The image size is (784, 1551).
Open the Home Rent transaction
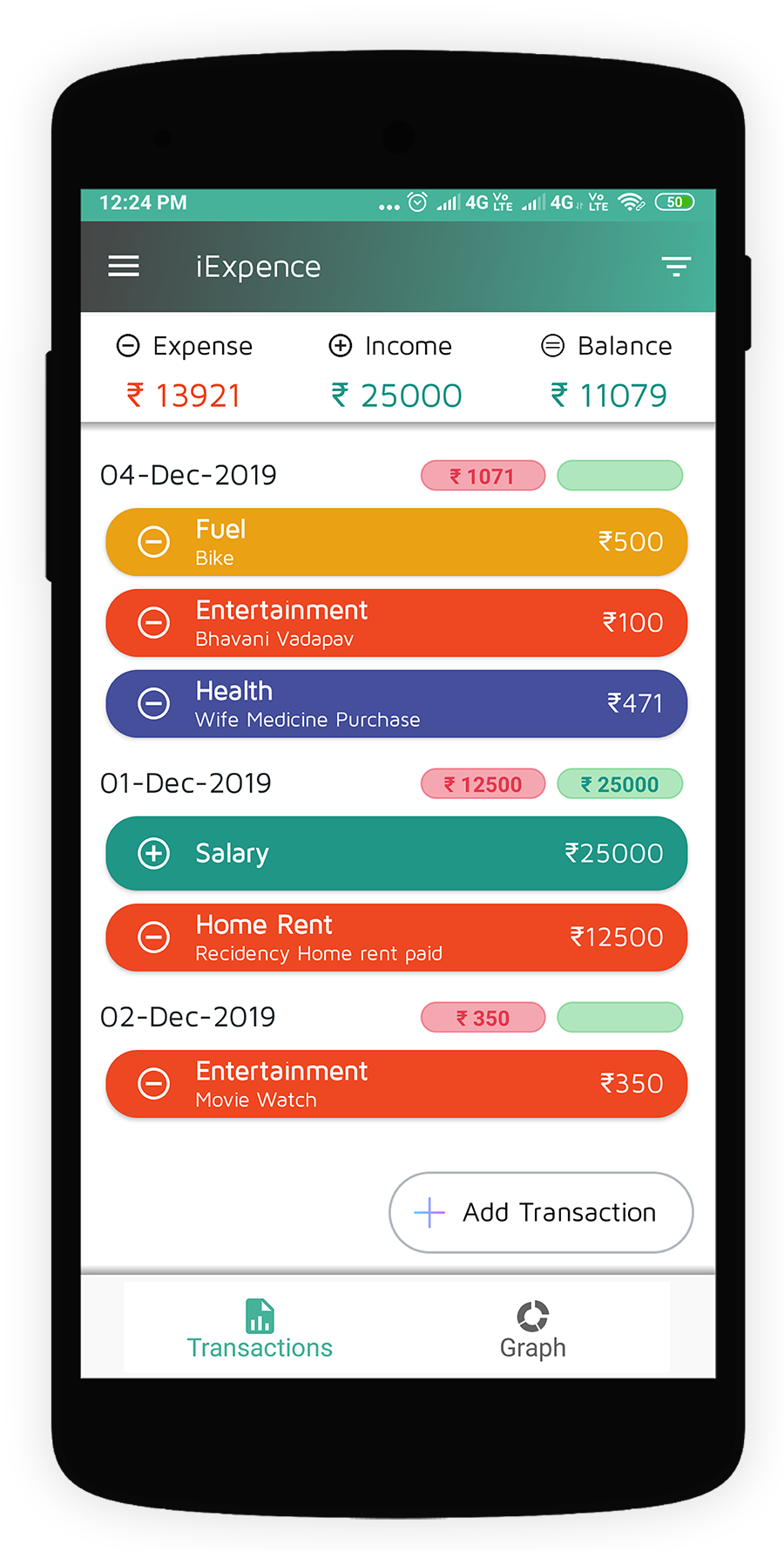[x=396, y=938]
